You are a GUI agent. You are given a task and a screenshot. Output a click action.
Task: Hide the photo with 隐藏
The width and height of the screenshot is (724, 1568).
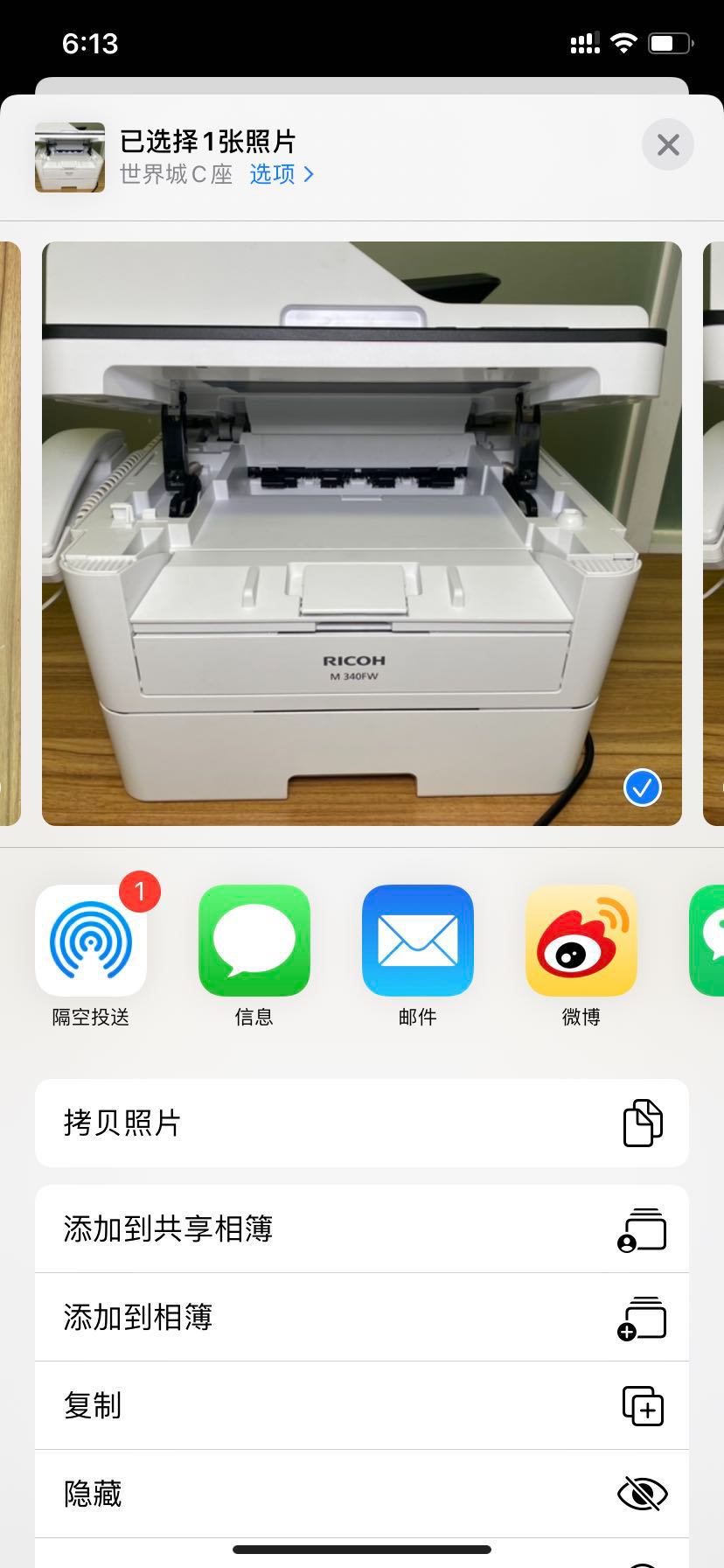[x=362, y=1494]
